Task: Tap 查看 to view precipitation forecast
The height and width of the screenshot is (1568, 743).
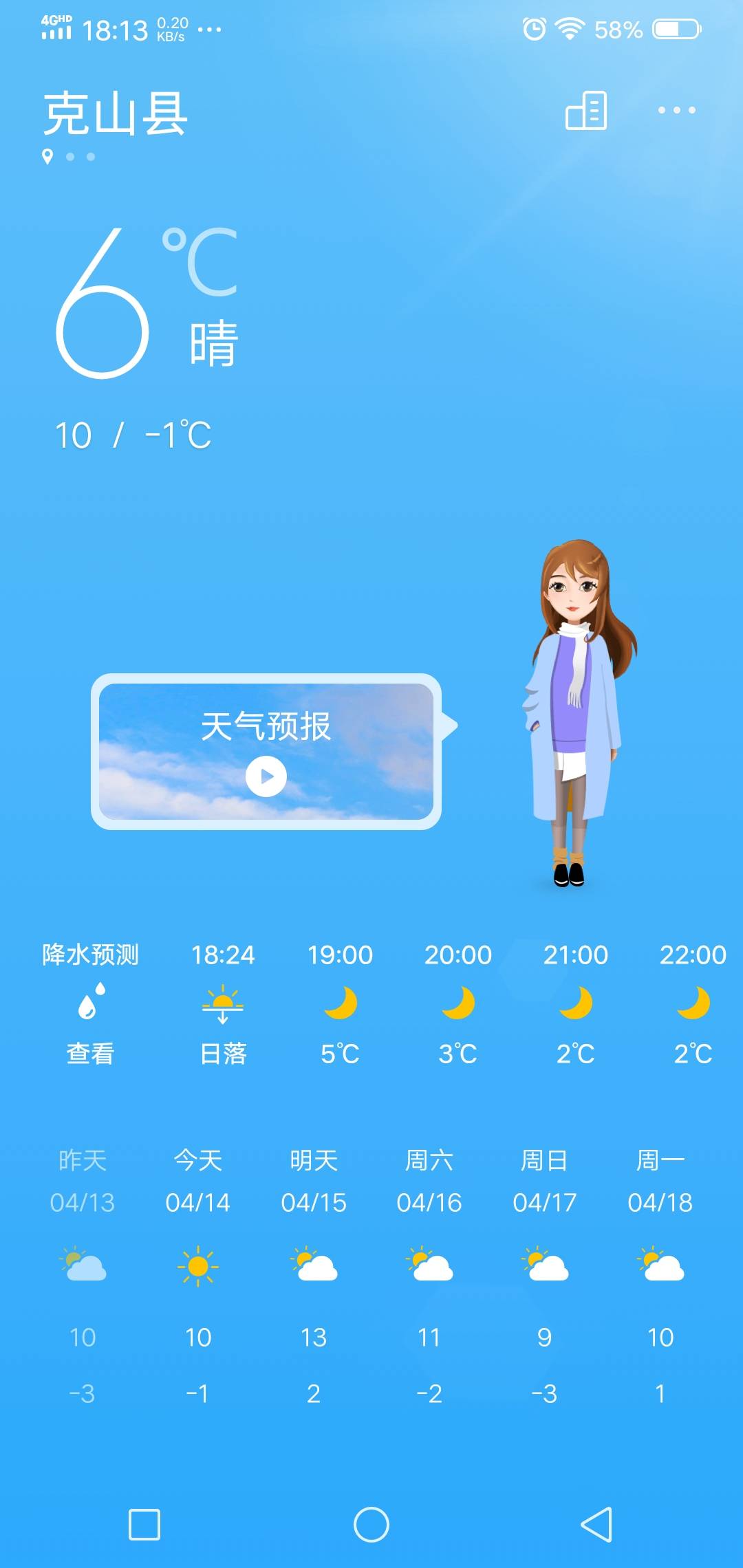Action: (90, 1053)
